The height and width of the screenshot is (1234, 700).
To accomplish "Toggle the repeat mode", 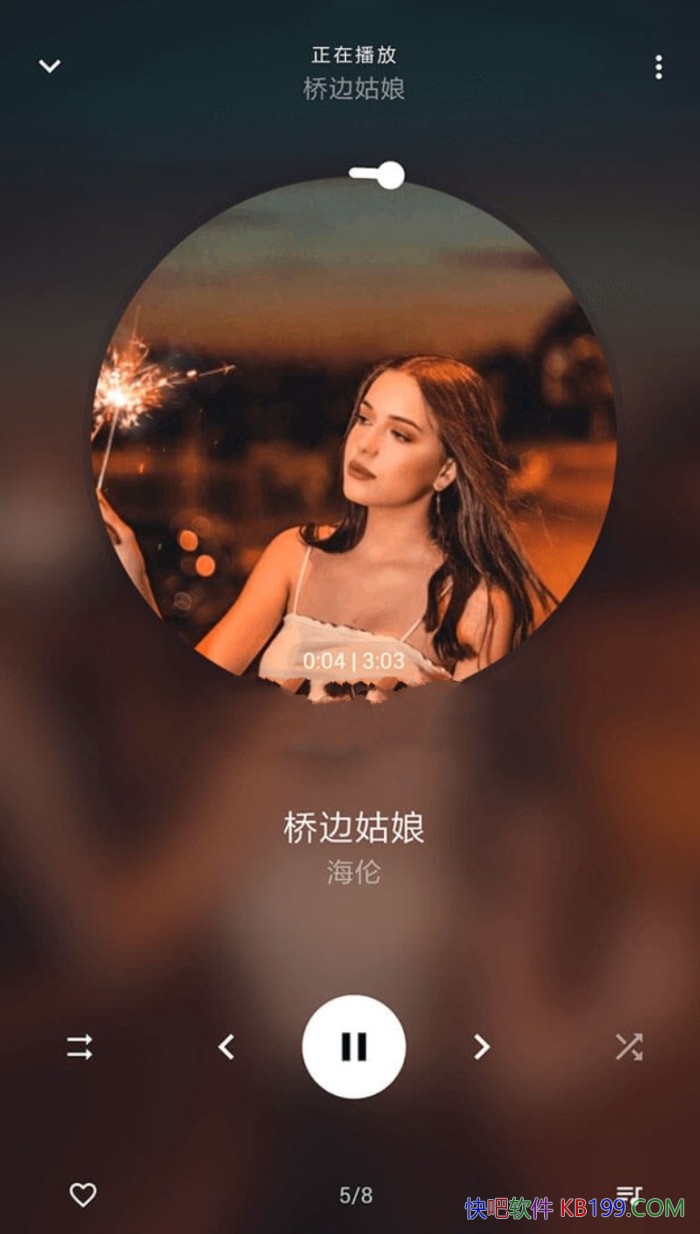I will (80, 1047).
